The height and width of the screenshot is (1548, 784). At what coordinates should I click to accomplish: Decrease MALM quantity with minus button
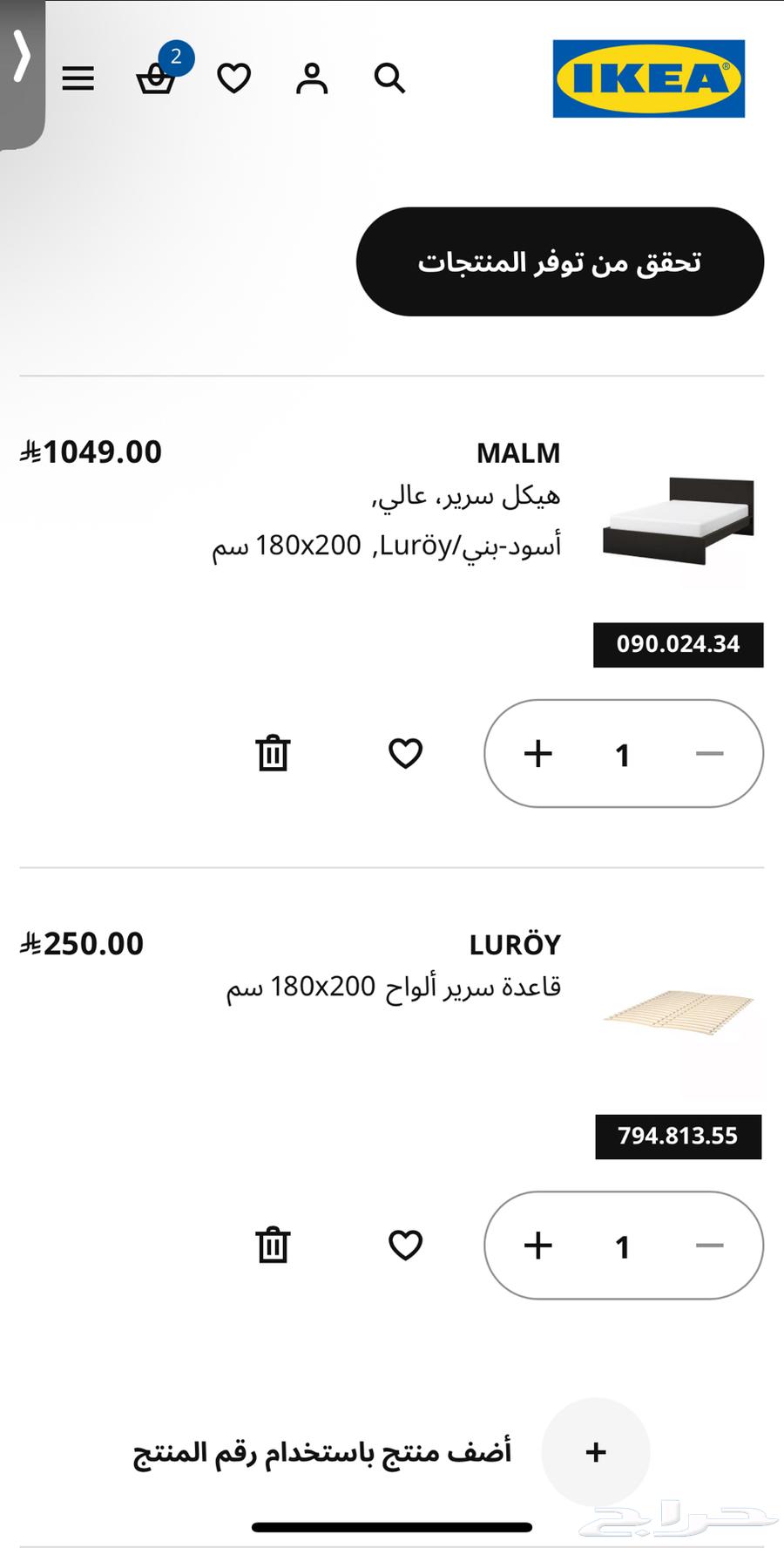coord(710,755)
